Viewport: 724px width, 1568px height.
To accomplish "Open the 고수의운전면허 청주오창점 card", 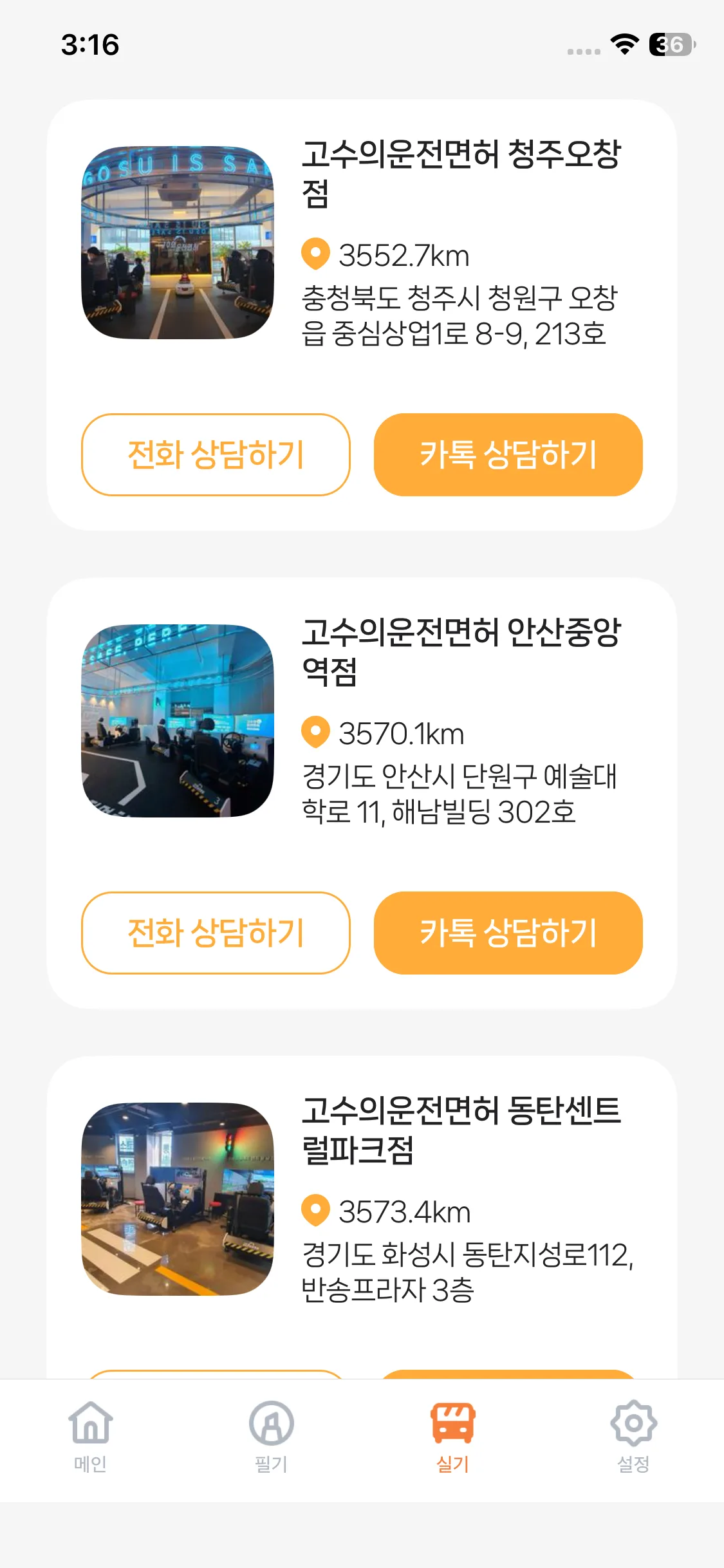I will [460, 174].
